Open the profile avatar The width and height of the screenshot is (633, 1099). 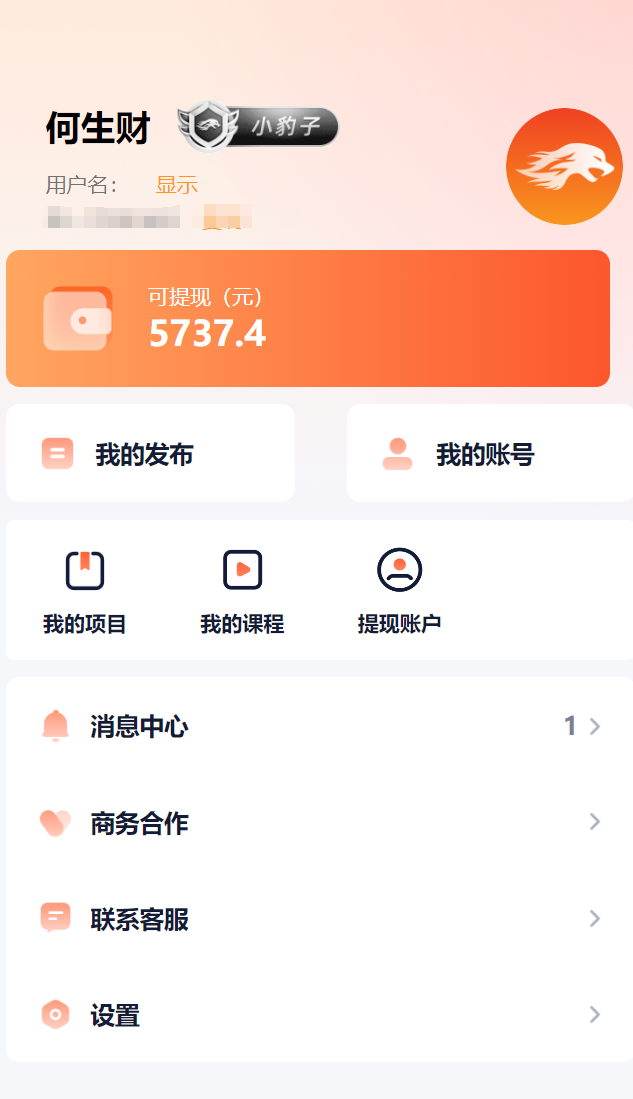564,166
